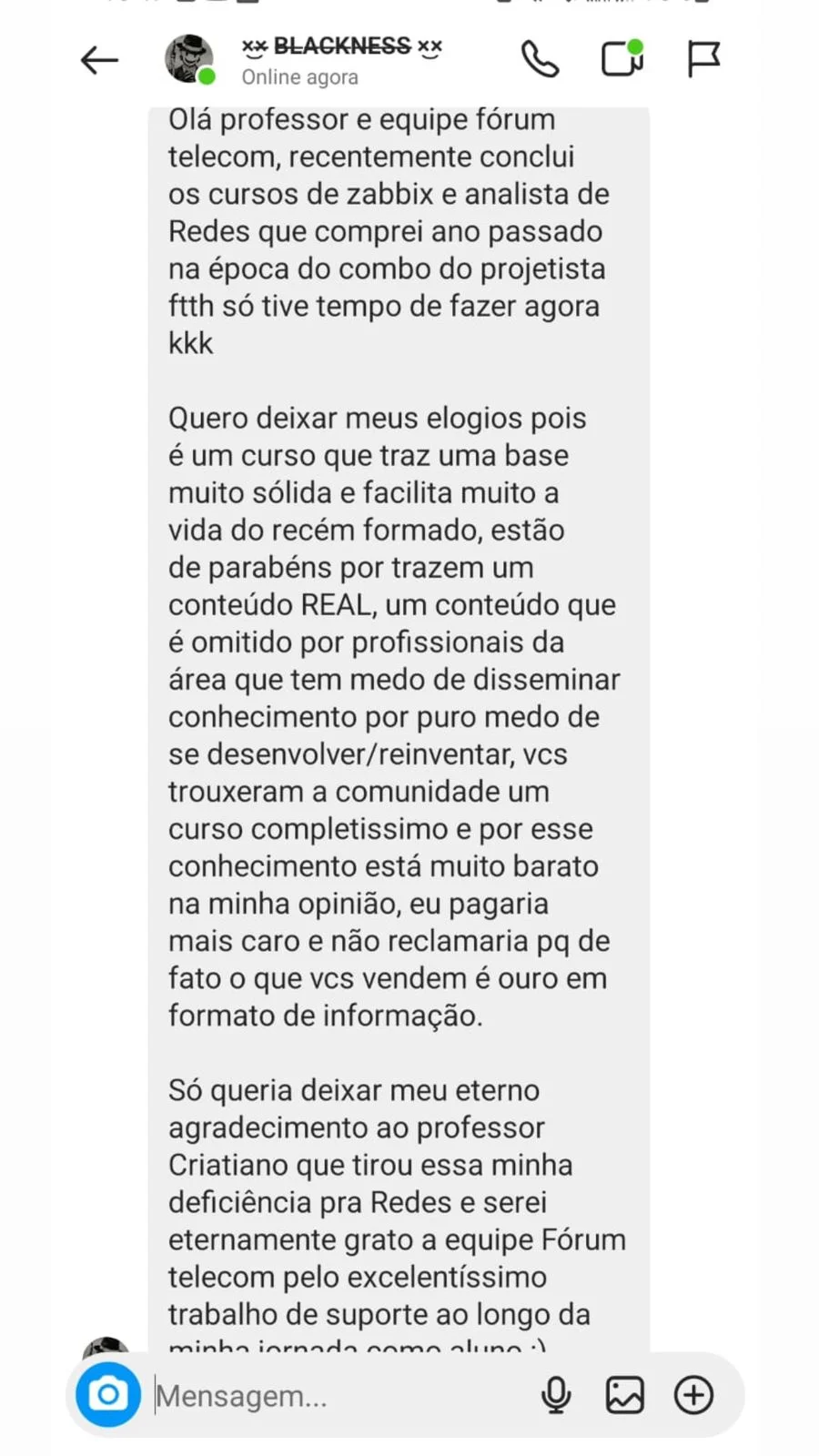Viewport: 819px width, 1456px height.
Task: Tap the back arrow to leave the chat
Action: (x=98, y=60)
